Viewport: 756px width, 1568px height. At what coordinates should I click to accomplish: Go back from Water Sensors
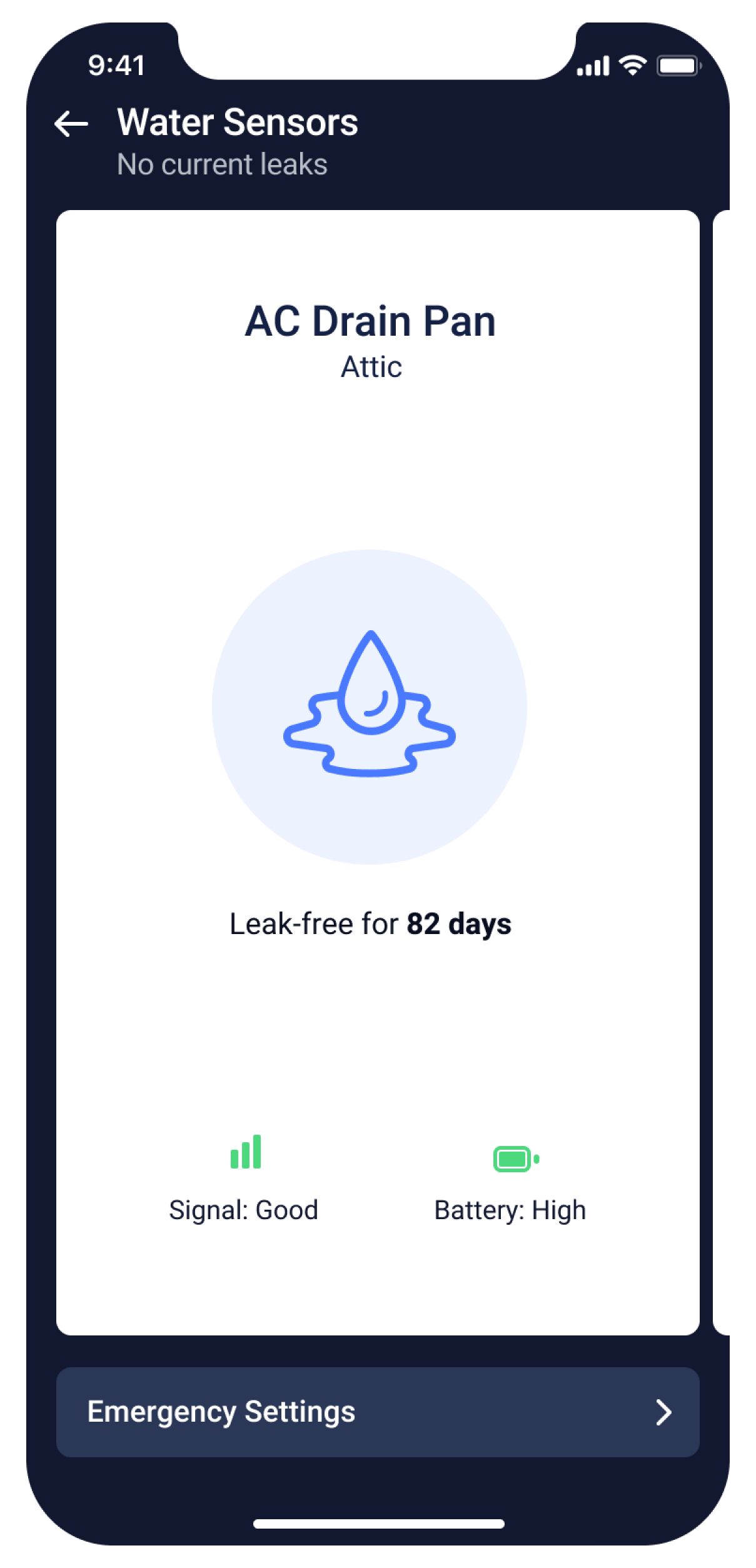click(x=71, y=124)
